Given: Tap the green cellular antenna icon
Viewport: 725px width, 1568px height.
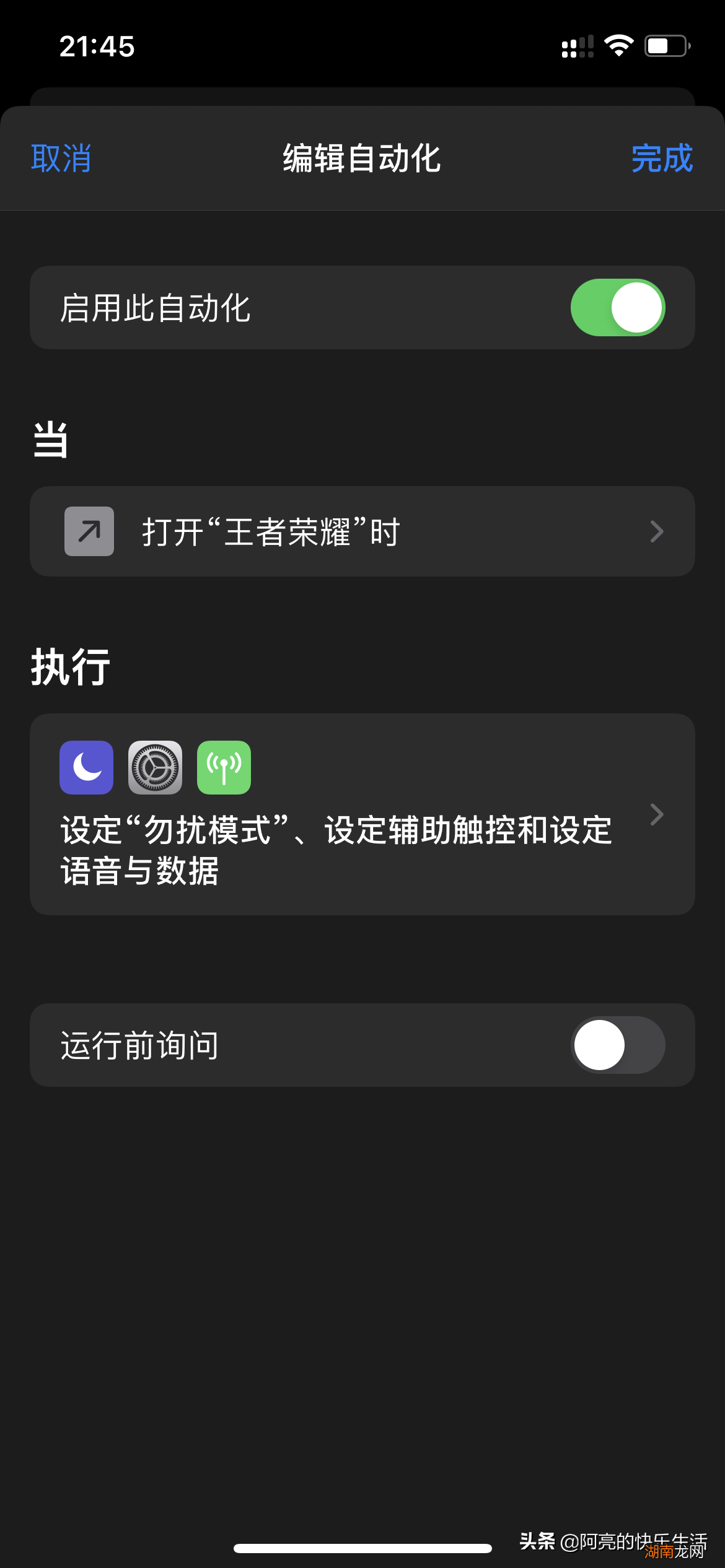Looking at the screenshot, I should [224, 768].
